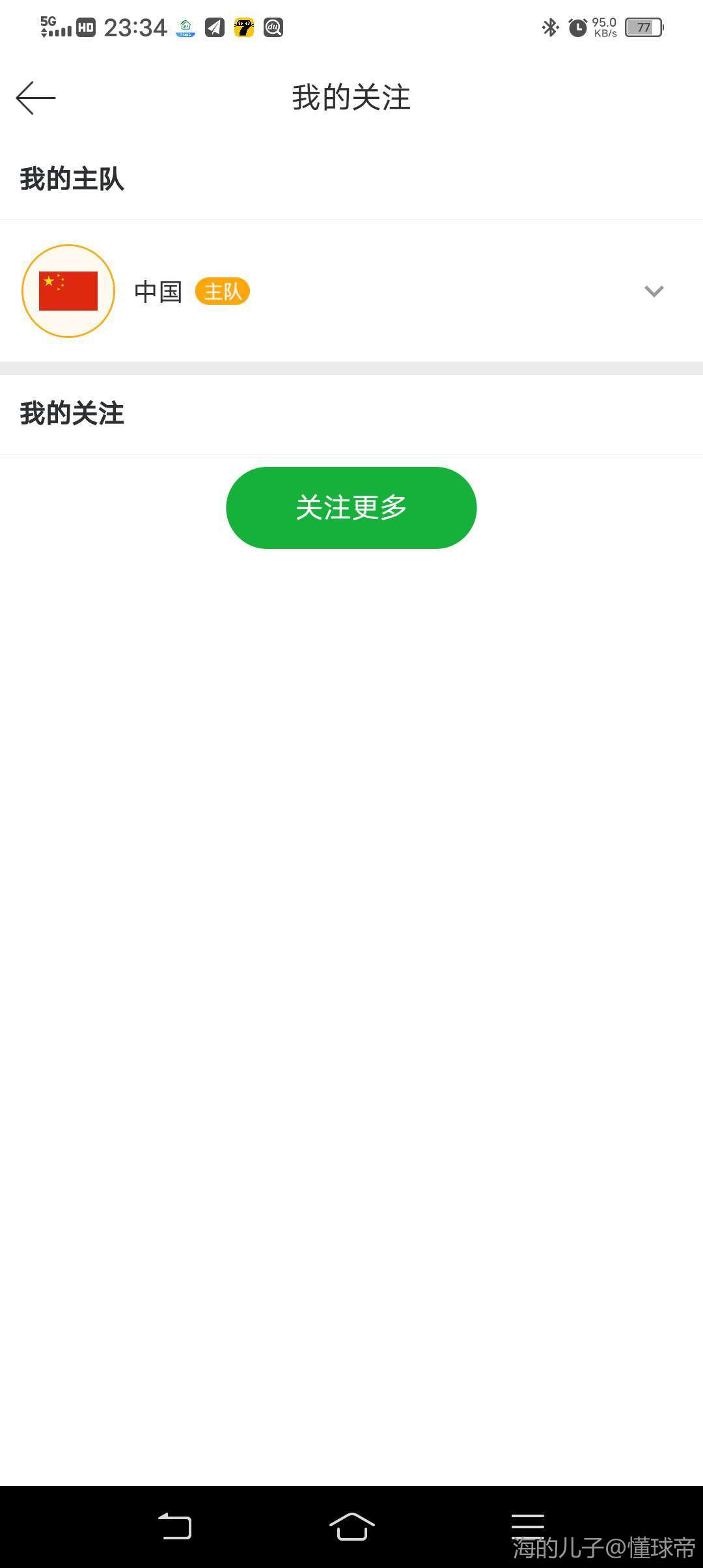Tap the system back button
Screen dimensions: 703x1568
[175, 1526]
